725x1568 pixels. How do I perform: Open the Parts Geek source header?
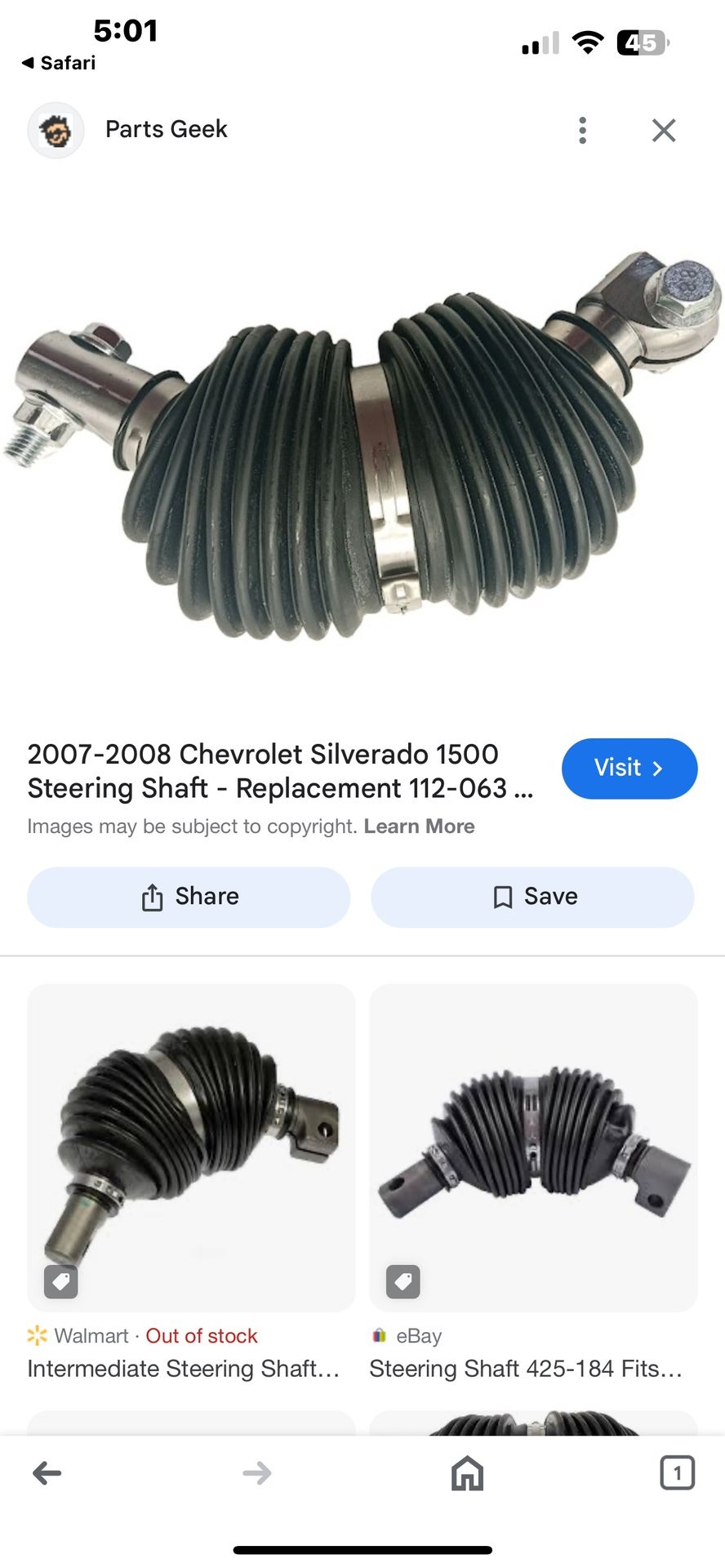166,130
